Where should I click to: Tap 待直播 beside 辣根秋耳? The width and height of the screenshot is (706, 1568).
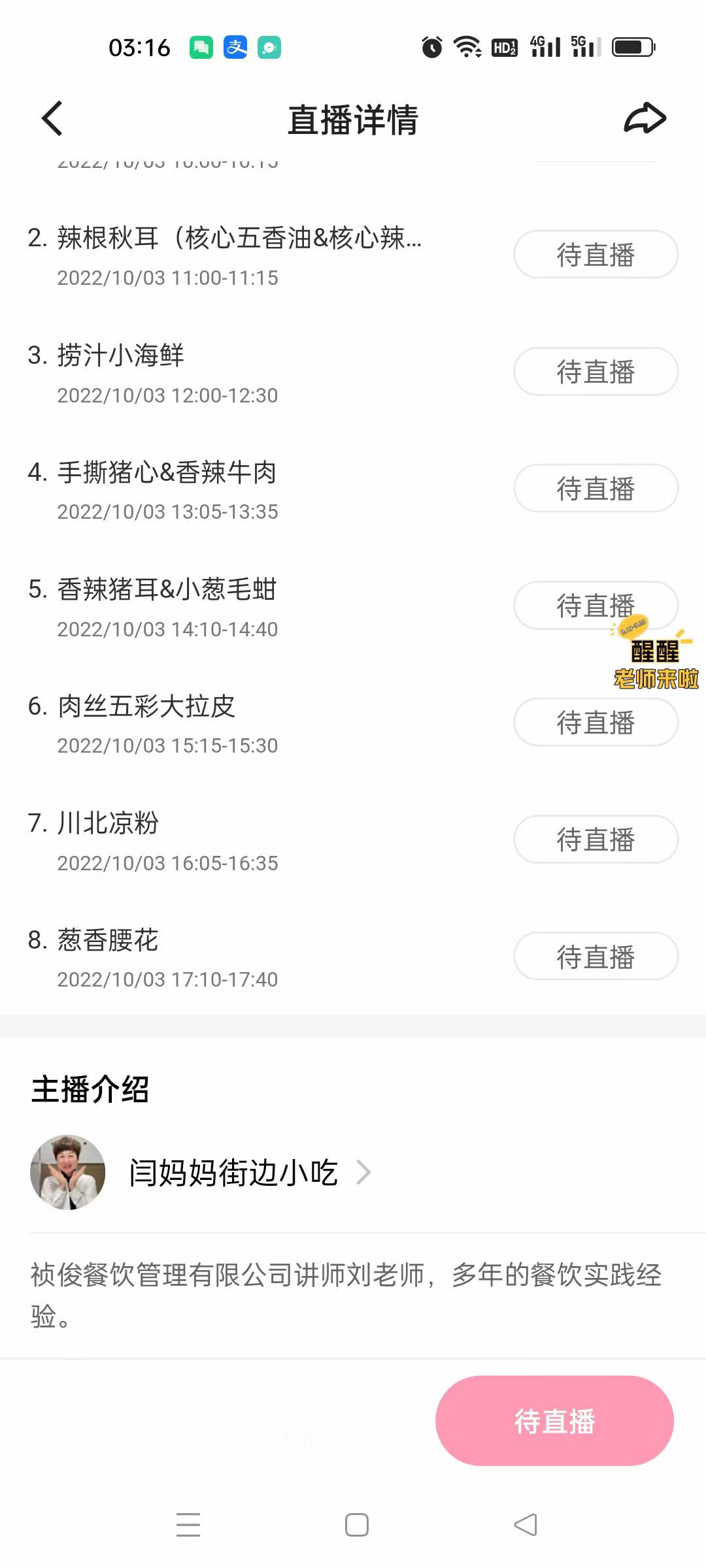[596, 255]
